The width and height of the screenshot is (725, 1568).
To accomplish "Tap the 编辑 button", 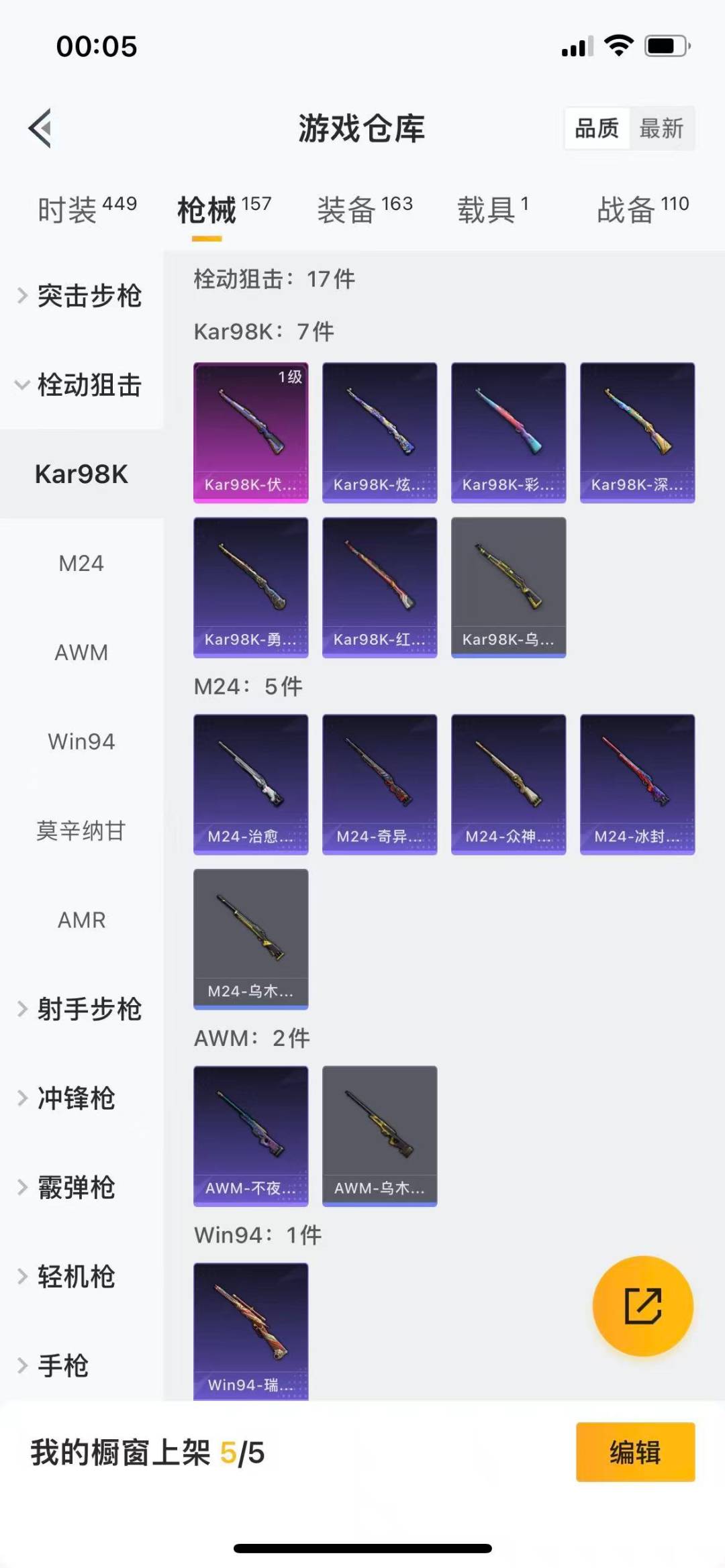I will 635,1452.
